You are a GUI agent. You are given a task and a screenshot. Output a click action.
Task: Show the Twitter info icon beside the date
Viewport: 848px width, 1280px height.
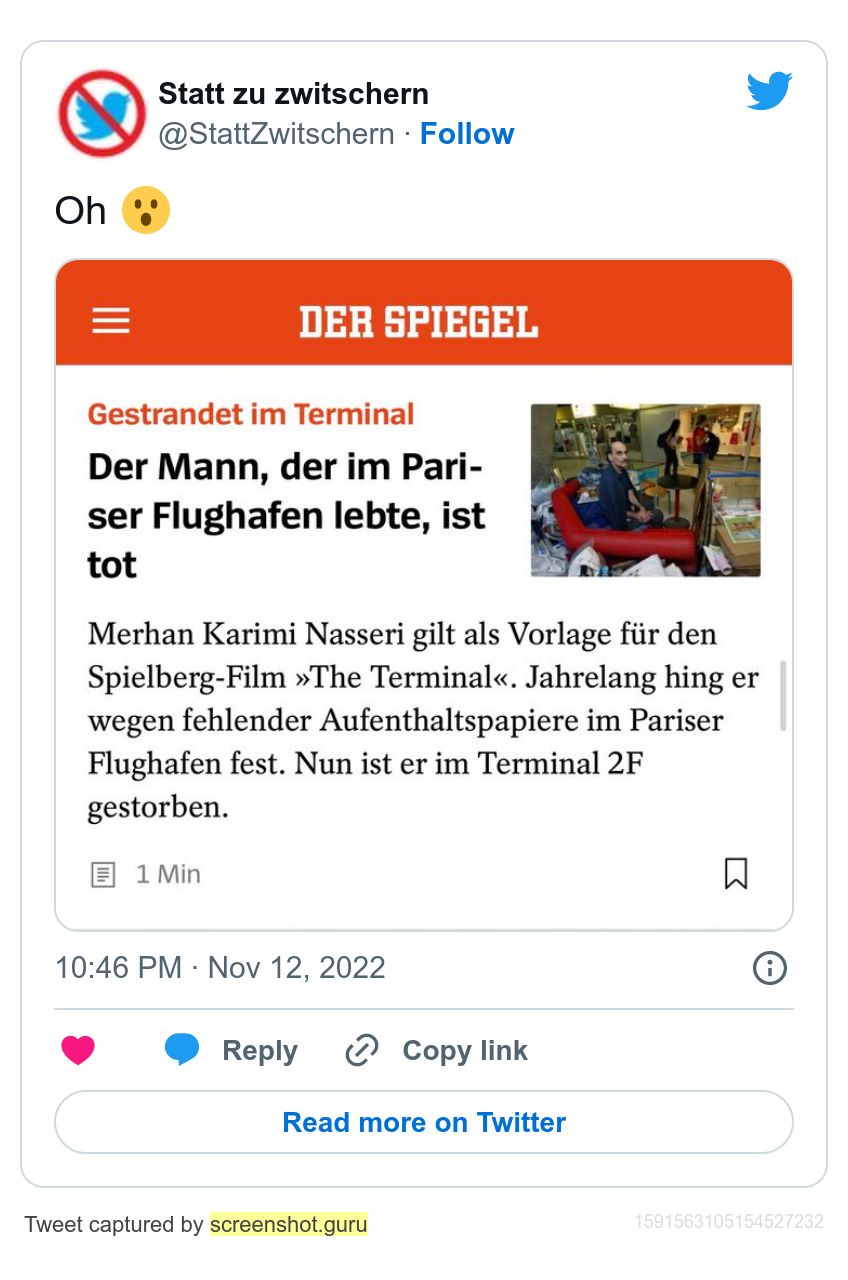click(769, 968)
